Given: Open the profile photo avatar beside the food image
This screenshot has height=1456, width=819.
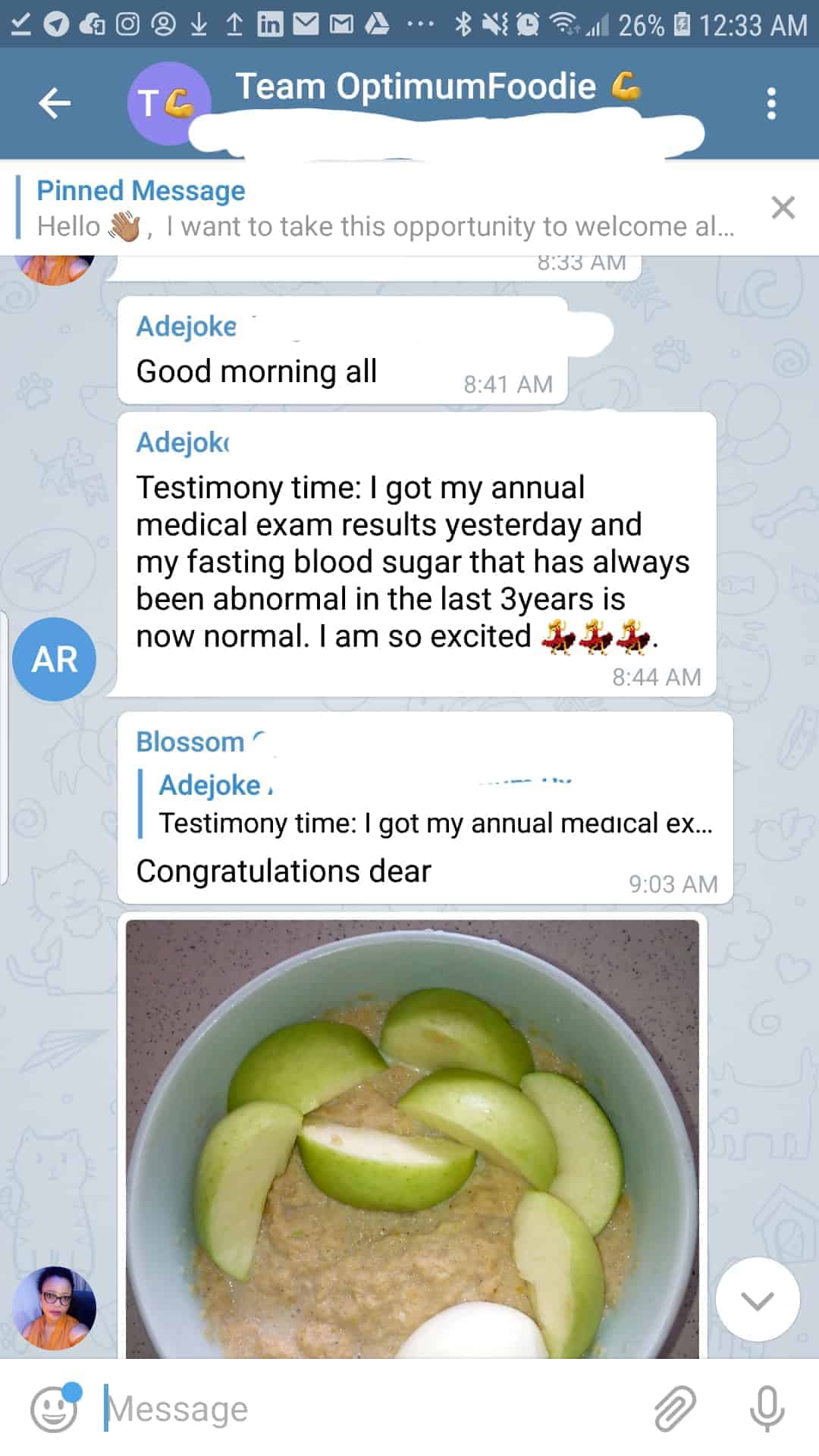Looking at the screenshot, I should tap(55, 1307).
